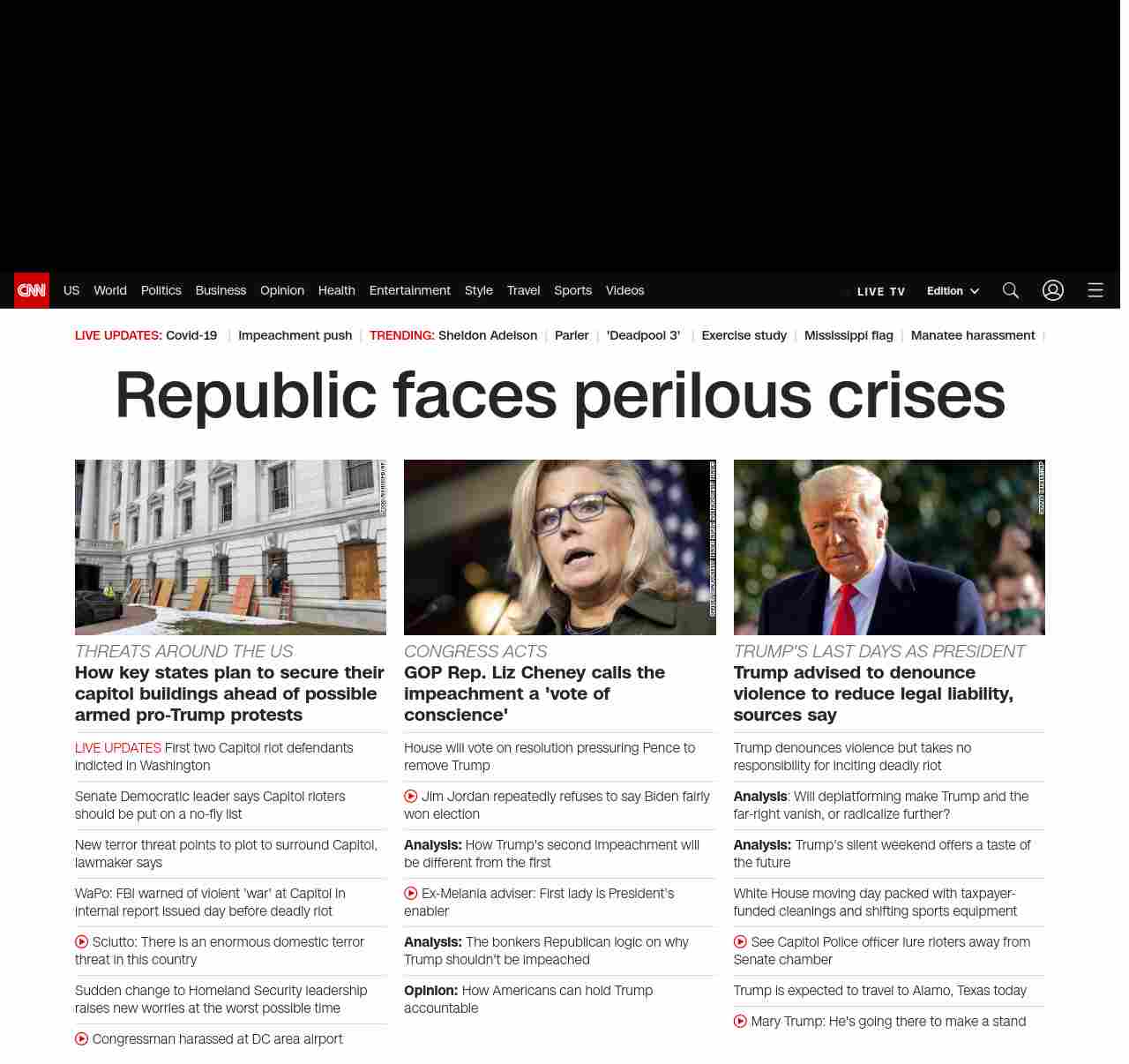Expand the Edition dropdown

[x=953, y=291]
